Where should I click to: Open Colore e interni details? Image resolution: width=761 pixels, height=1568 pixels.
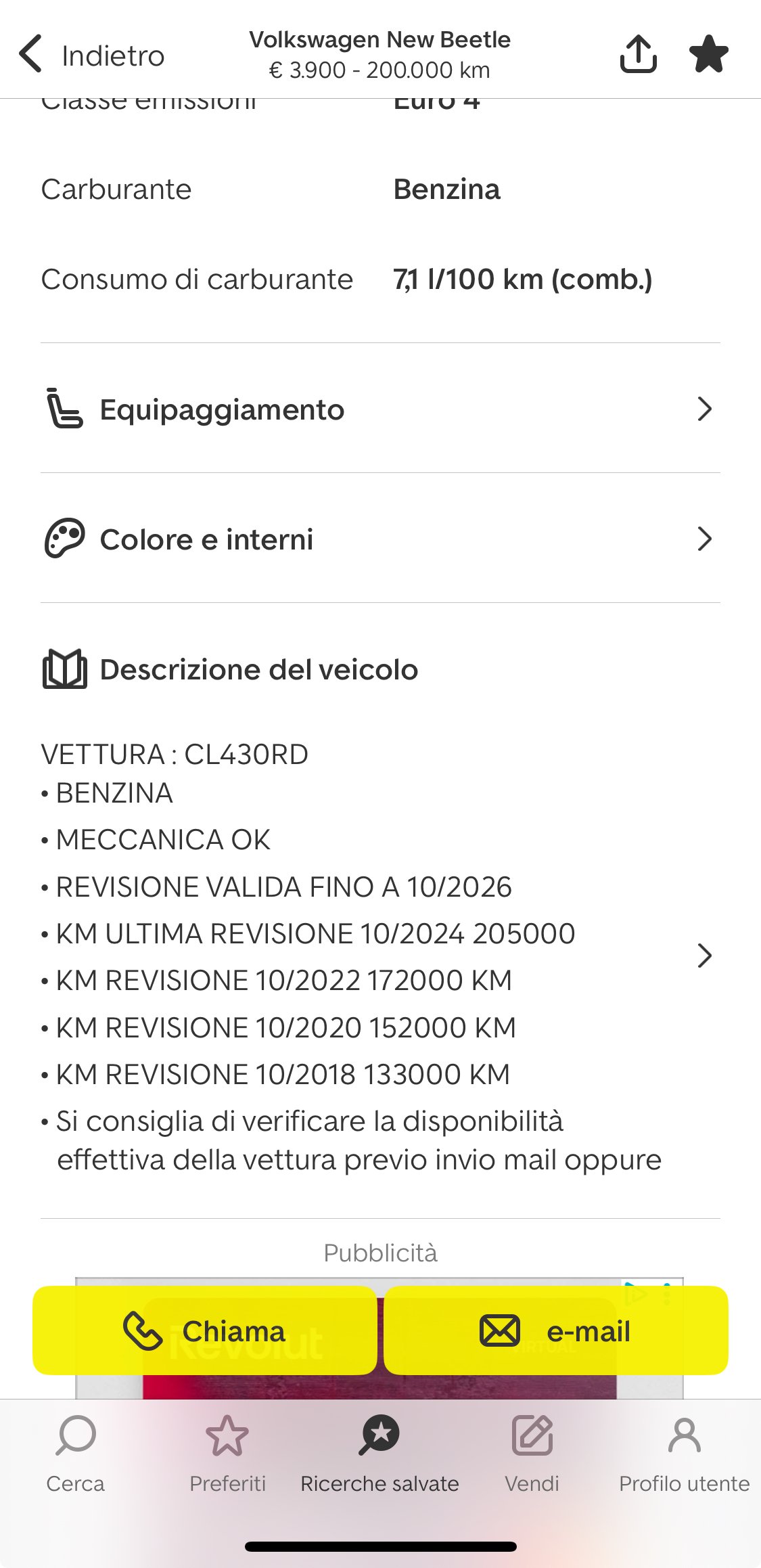click(380, 539)
